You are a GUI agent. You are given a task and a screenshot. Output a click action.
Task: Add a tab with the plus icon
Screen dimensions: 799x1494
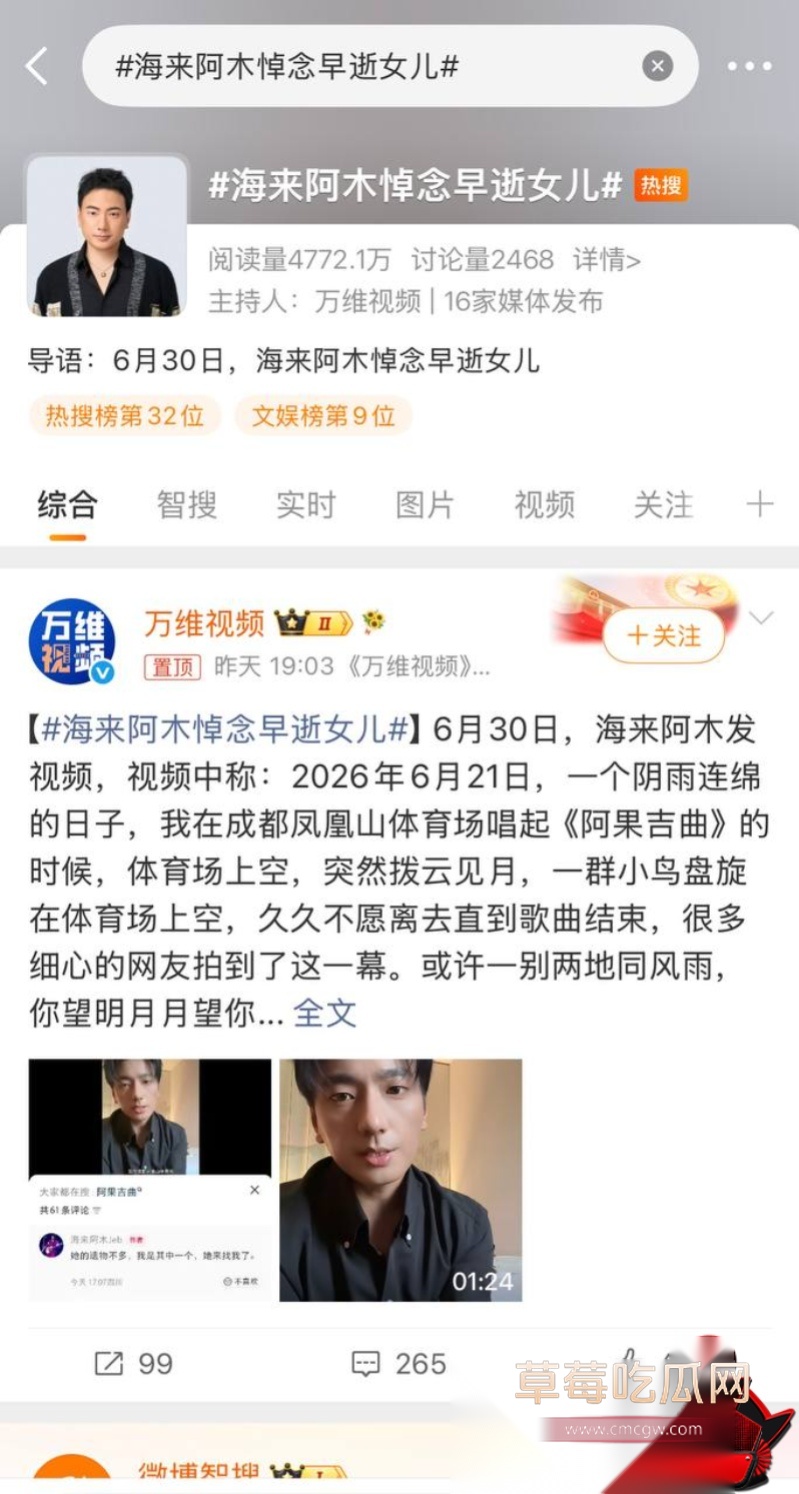759,504
